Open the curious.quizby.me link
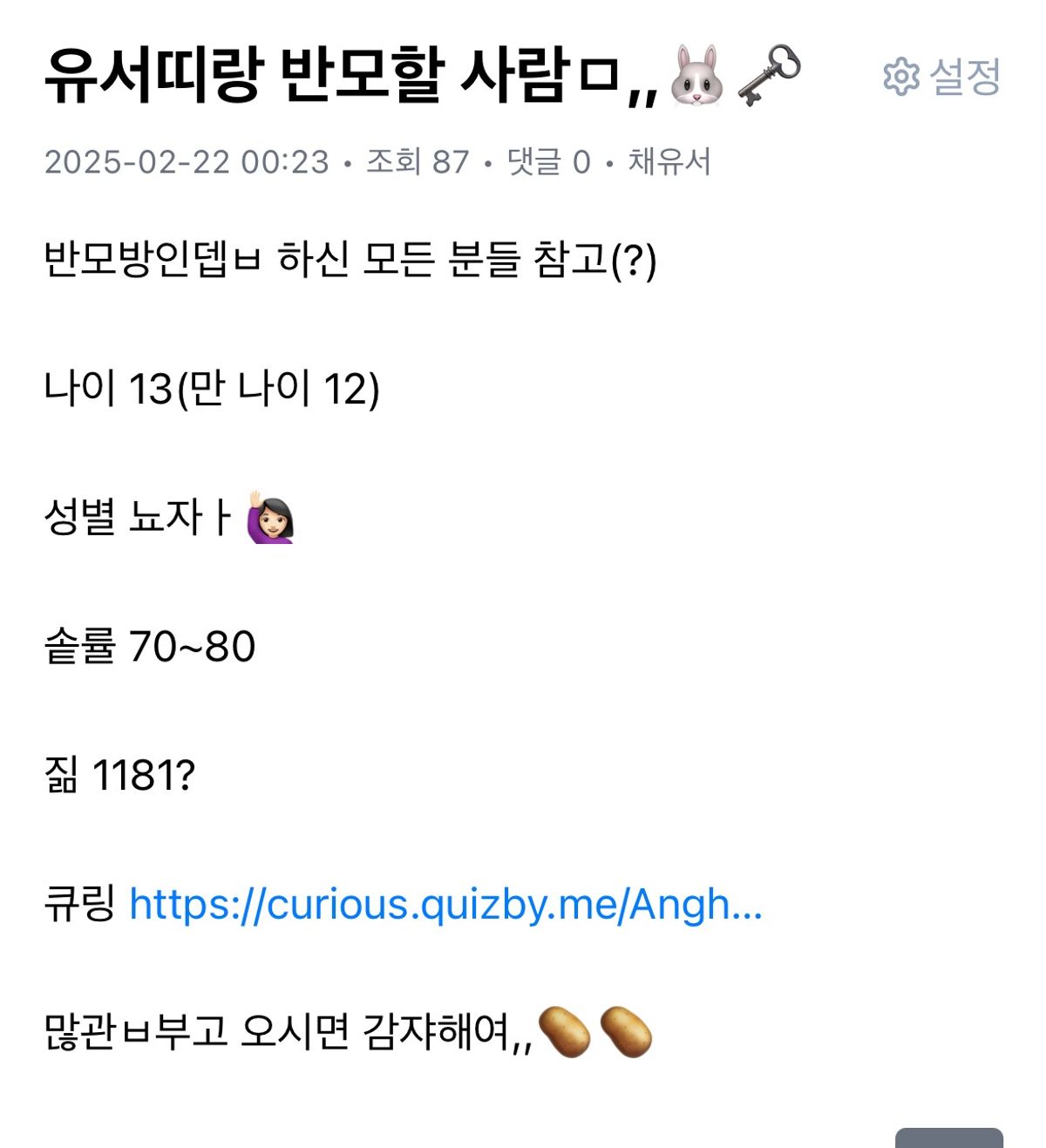The image size is (1046, 1148). [445, 904]
